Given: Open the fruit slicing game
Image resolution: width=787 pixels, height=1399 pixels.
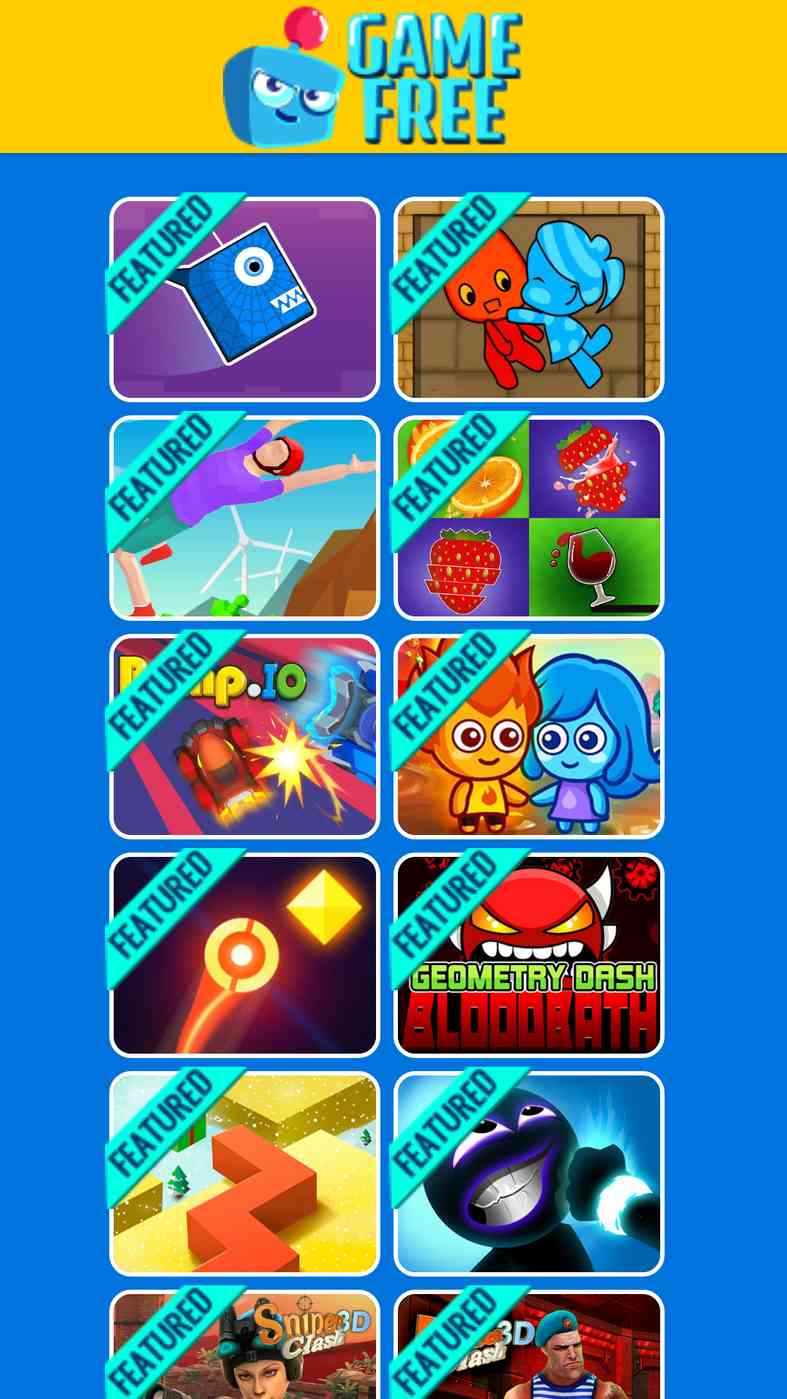Looking at the screenshot, I should click(529, 518).
